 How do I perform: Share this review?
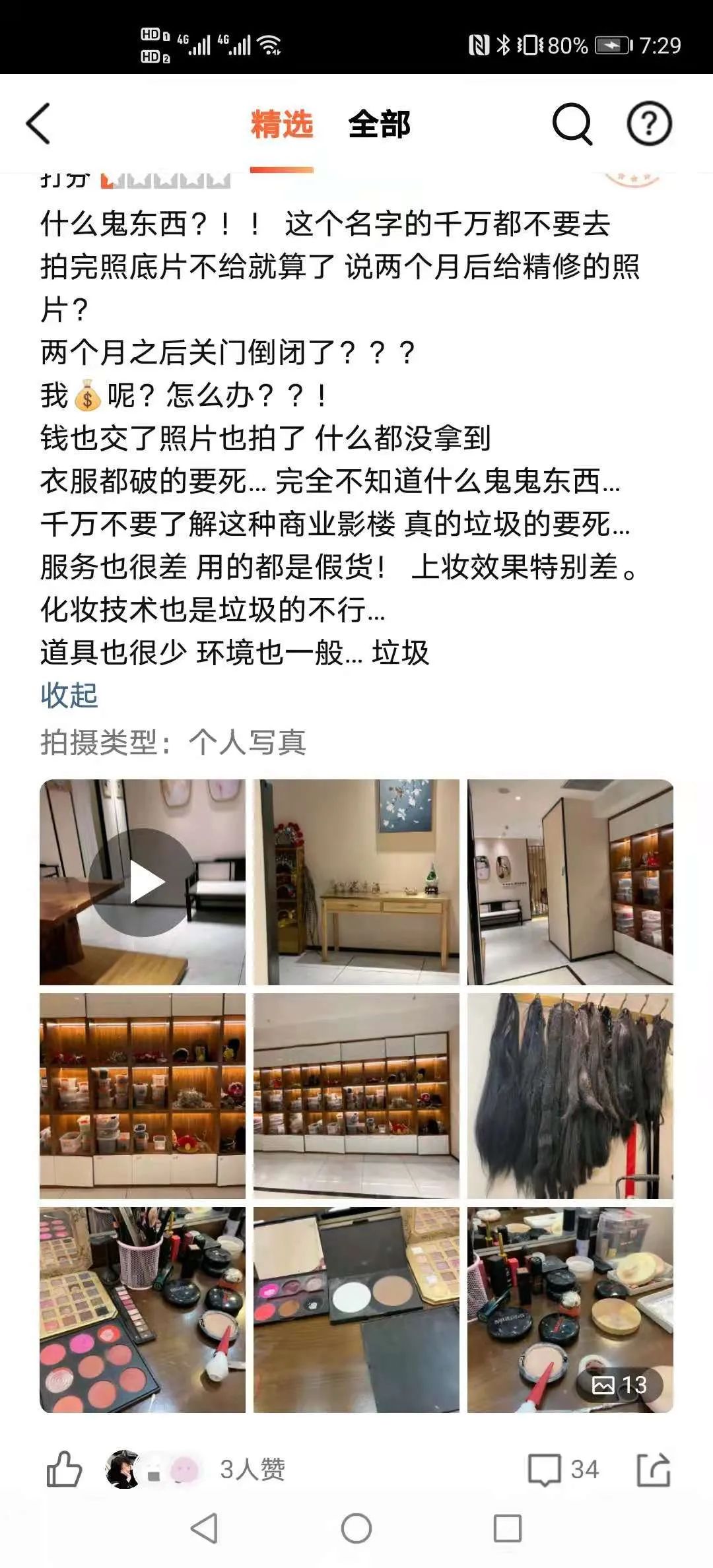(654, 1470)
